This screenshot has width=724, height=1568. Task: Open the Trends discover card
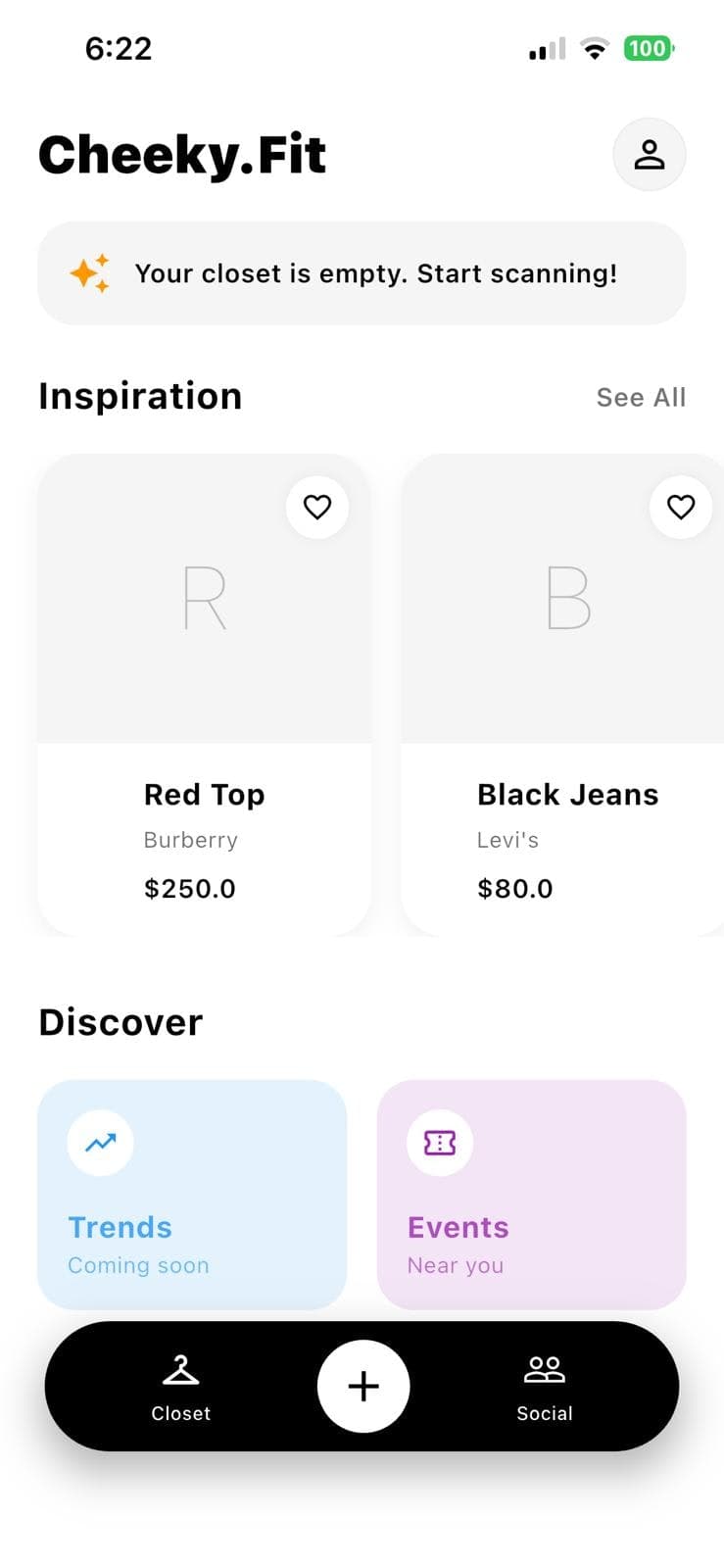pyautogui.click(x=192, y=1195)
